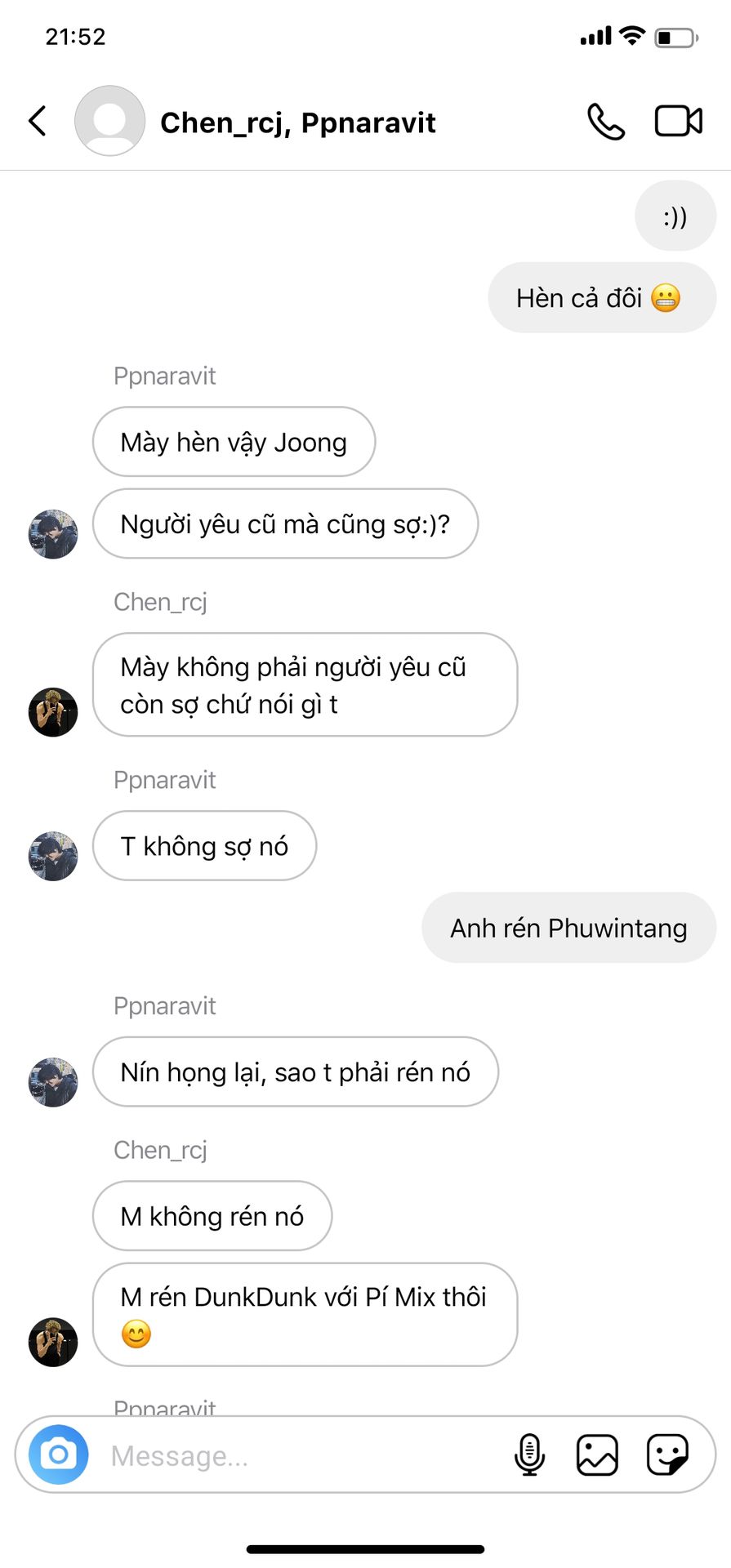The width and height of the screenshot is (731, 1568).
Task: Start a voice call with the group
Action: pos(605,122)
